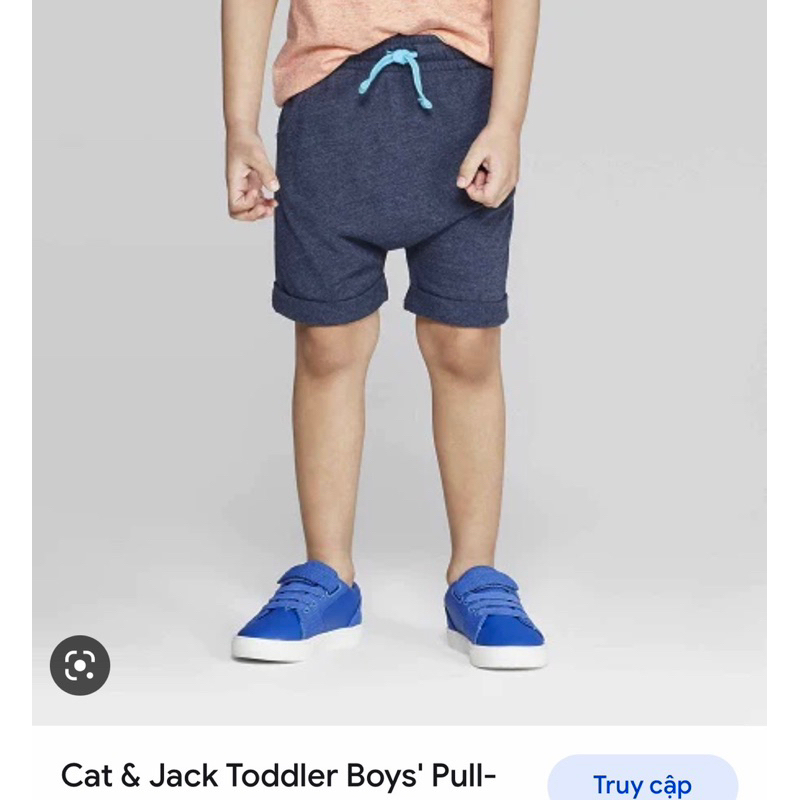Open the Cat & Jack Toddler Boys' title link
Screen dimensions: 800x800
click(x=279, y=776)
